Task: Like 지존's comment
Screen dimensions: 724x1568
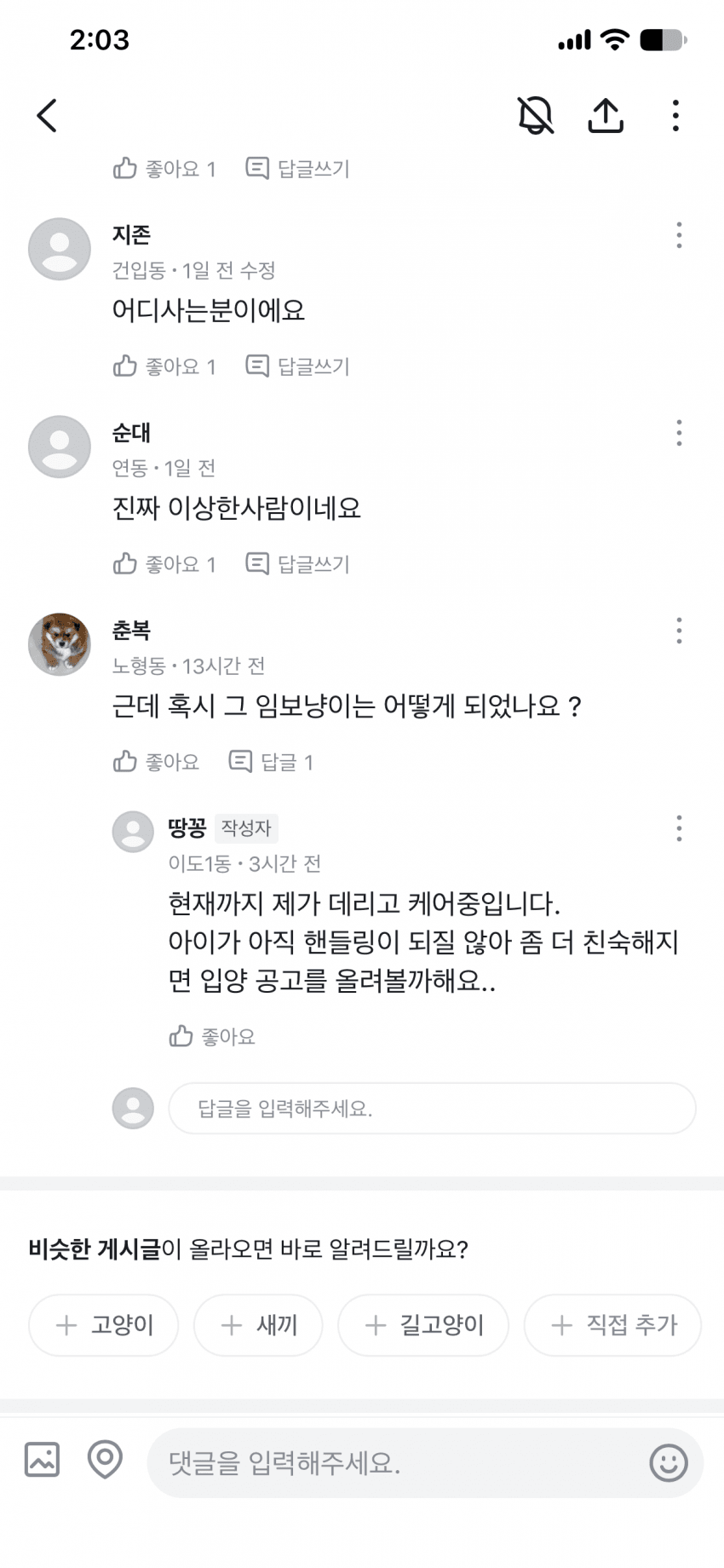Action: (164, 366)
